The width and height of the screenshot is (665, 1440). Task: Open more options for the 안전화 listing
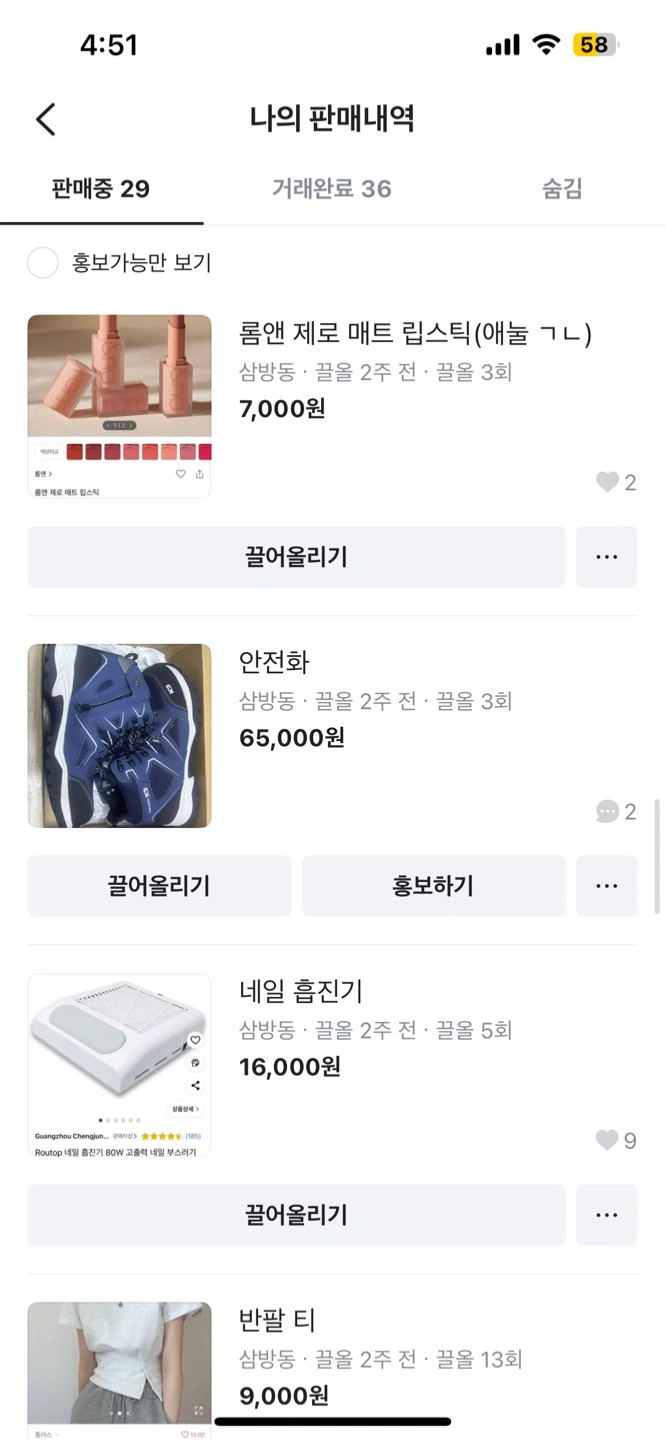tap(606, 886)
